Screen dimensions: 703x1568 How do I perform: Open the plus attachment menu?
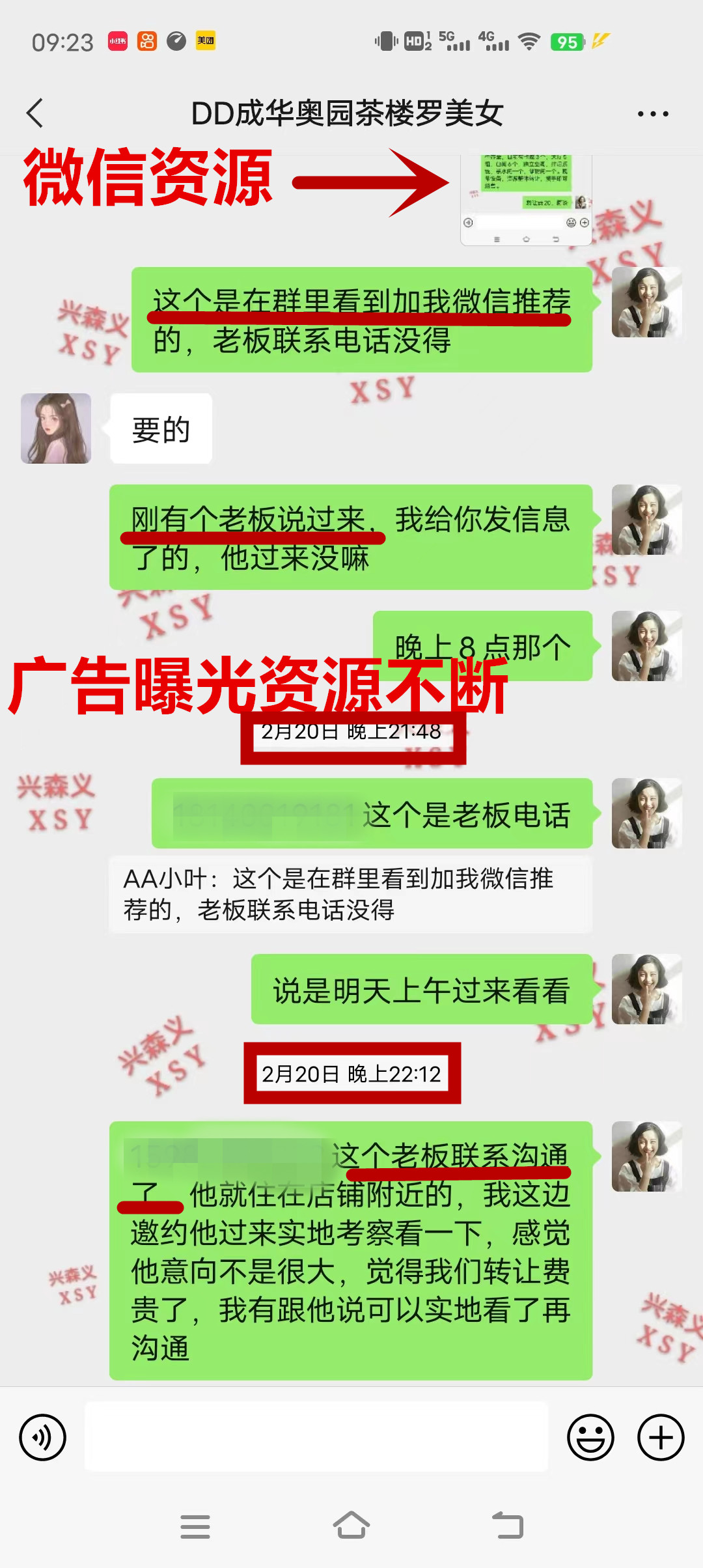(660, 1437)
